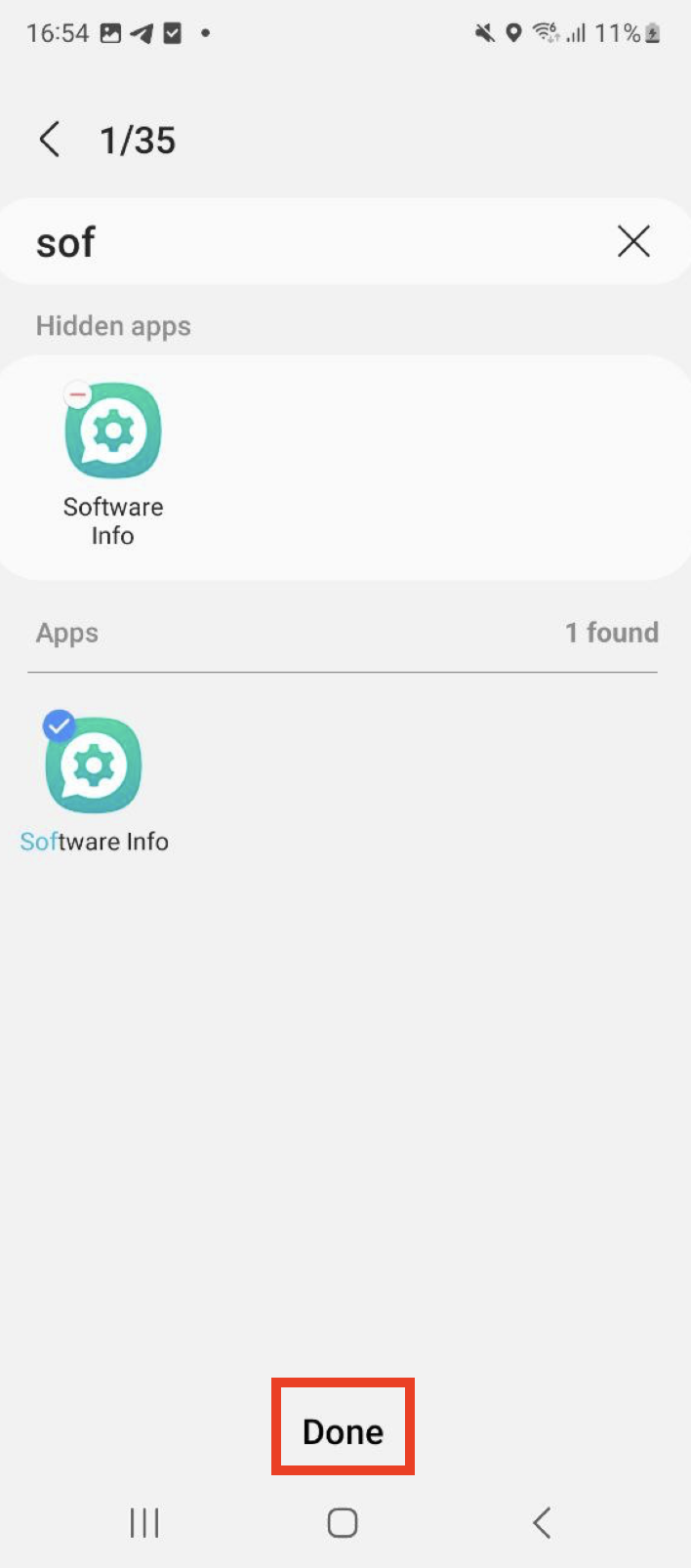The height and width of the screenshot is (1568, 691).
Task: Go back using the top arrow
Action: 50,140
